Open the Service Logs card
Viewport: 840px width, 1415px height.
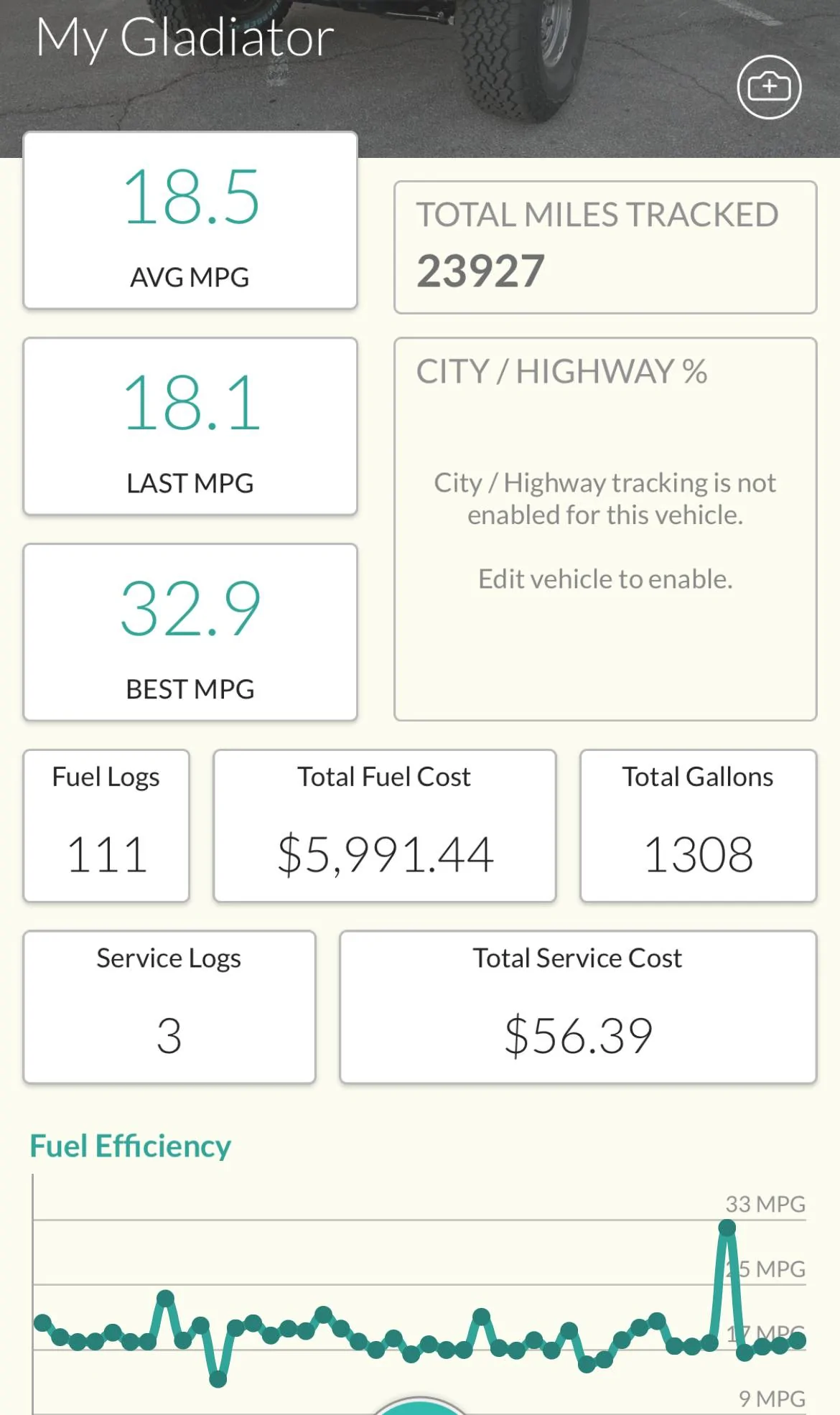point(169,1007)
